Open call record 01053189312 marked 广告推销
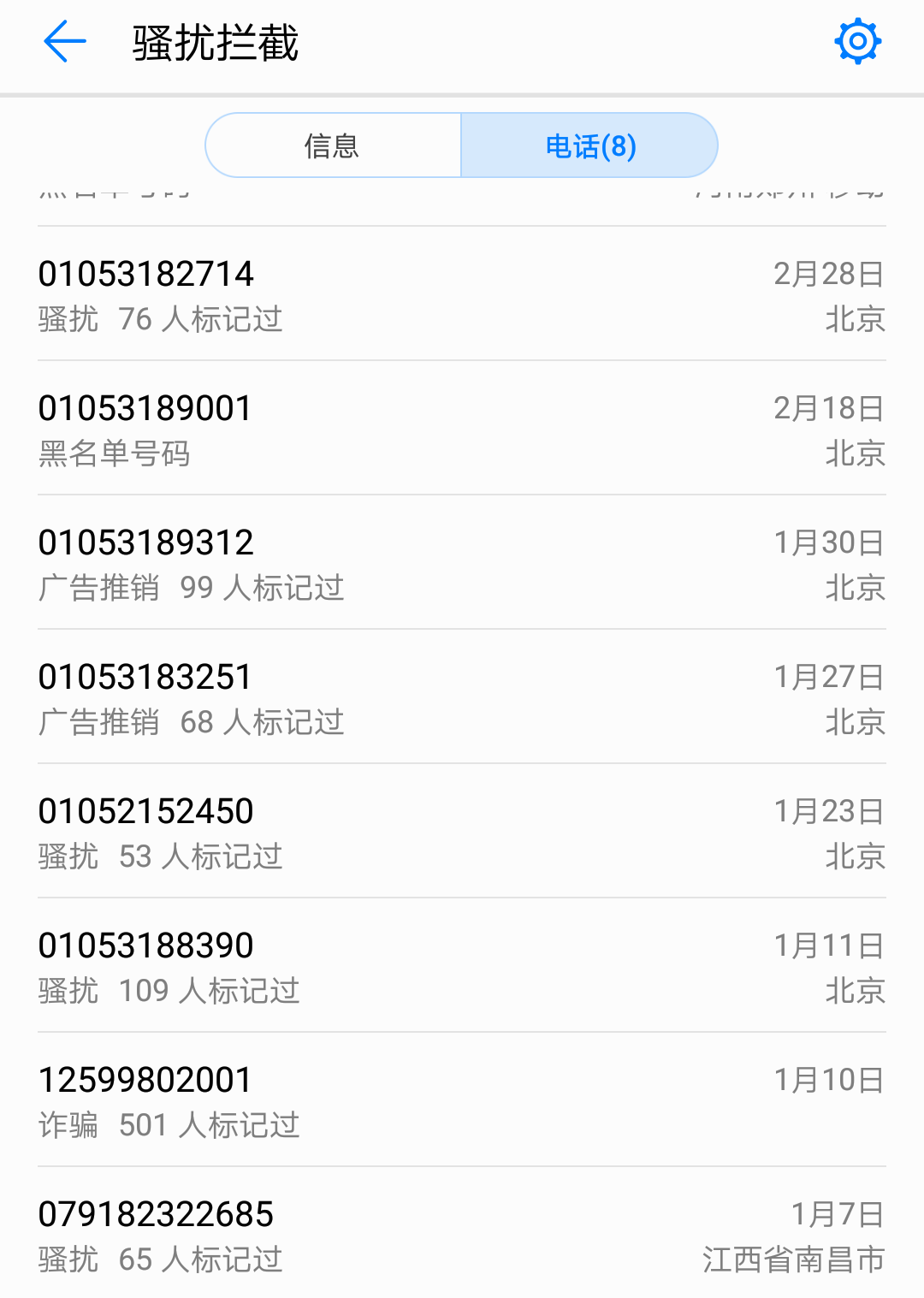Image resolution: width=924 pixels, height=1298 pixels. [462, 563]
